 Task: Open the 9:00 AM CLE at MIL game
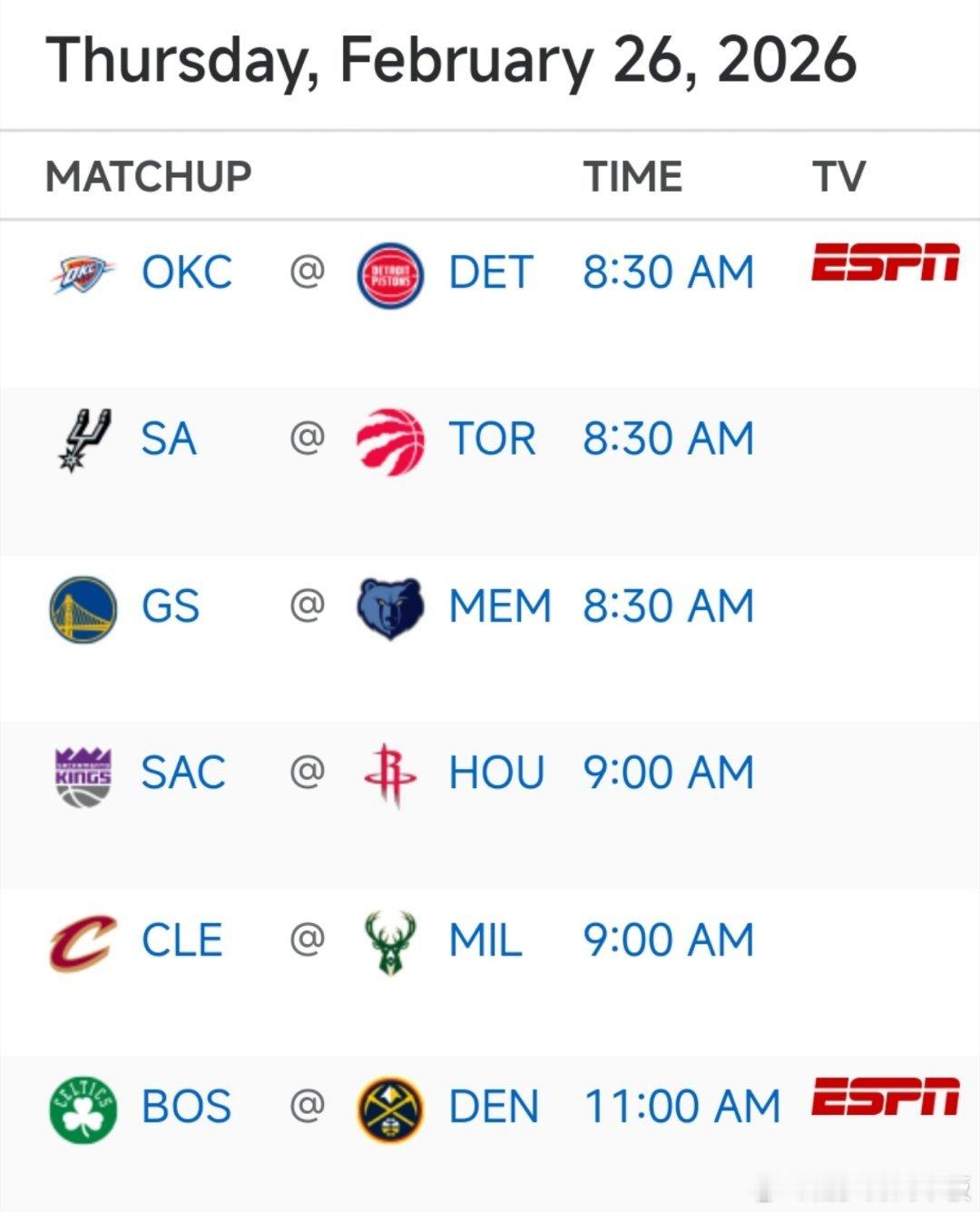pyautogui.click(x=668, y=941)
